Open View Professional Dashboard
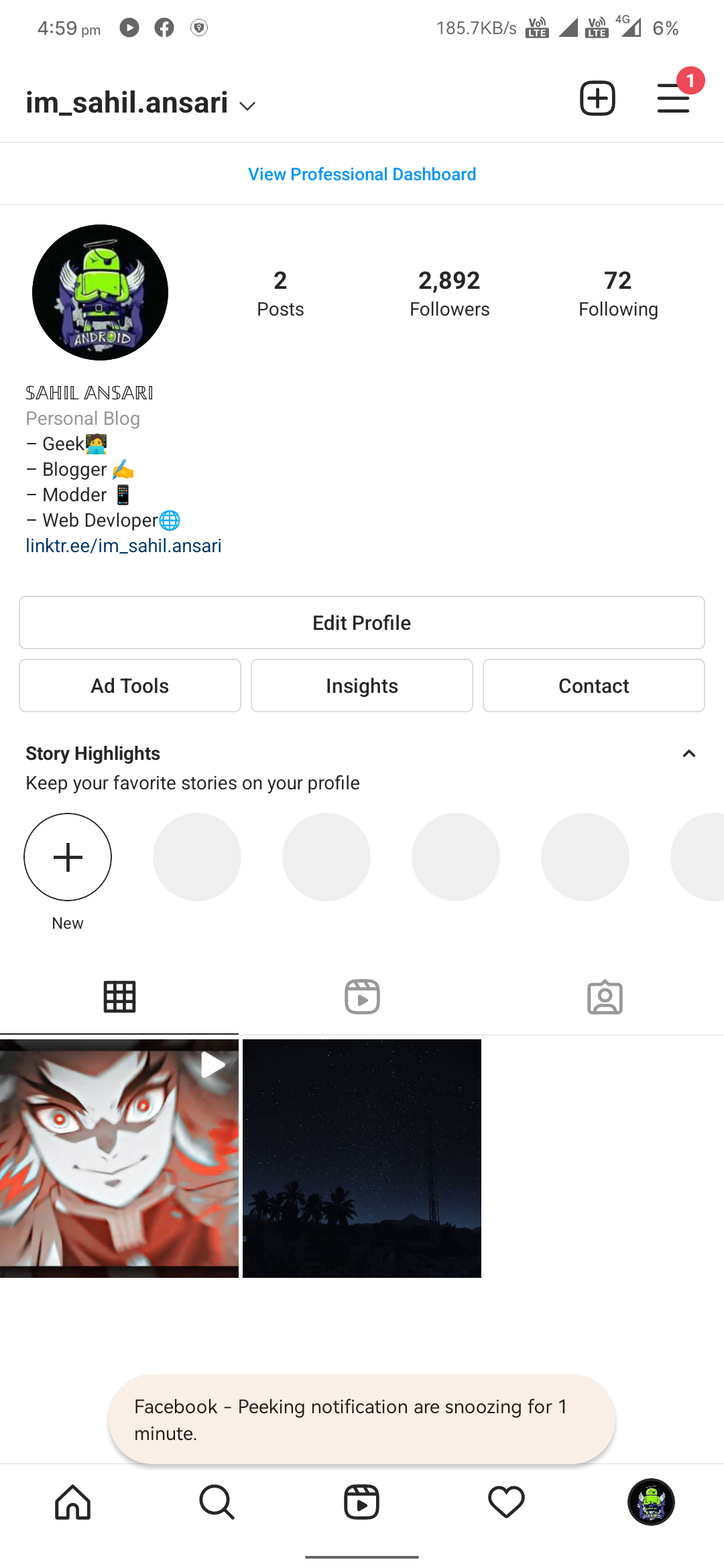Screen dimensions: 724x1568 click(x=362, y=174)
